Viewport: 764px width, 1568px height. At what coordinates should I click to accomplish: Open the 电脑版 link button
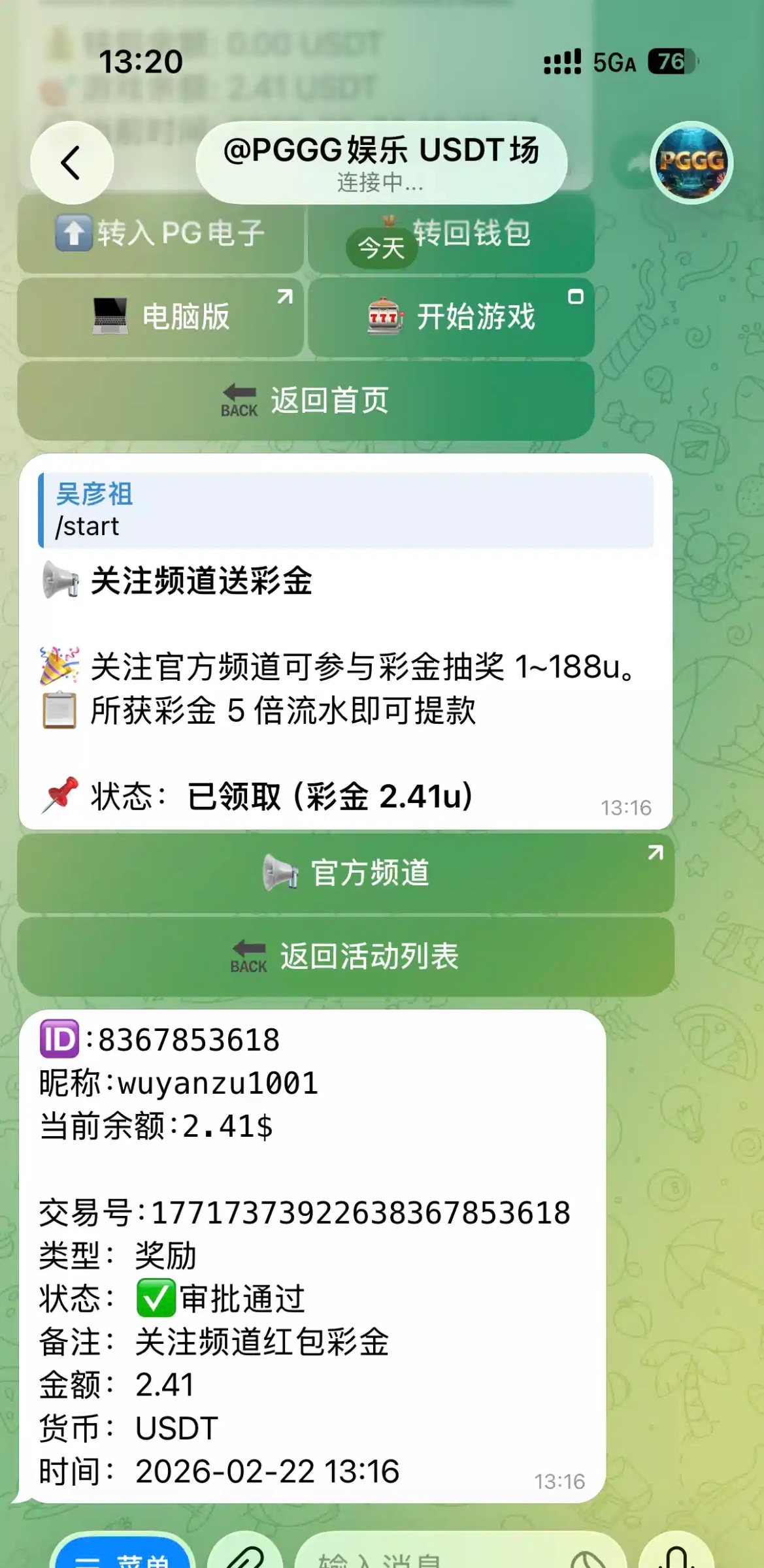[160, 317]
